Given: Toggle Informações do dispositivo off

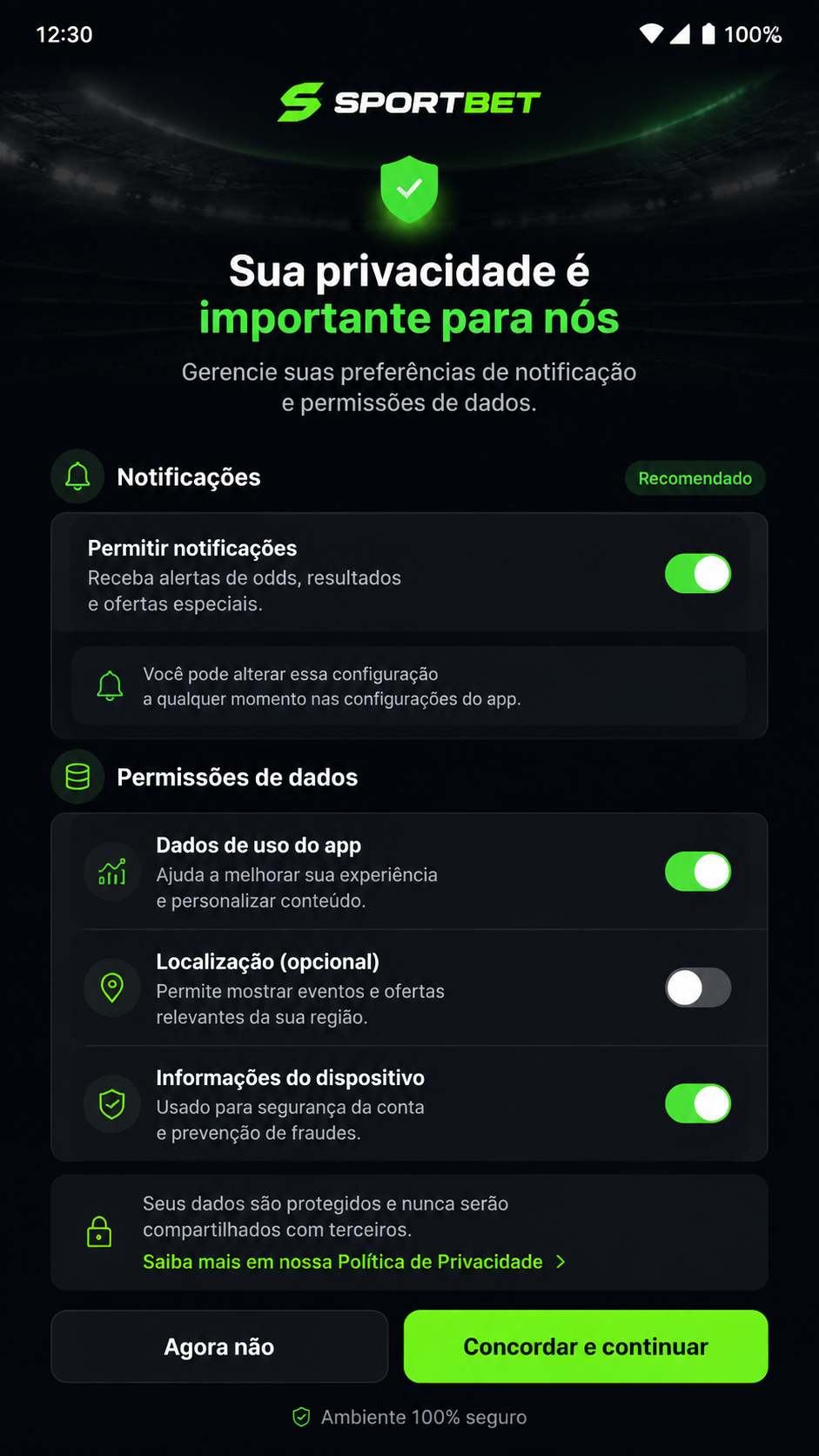Looking at the screenshot, I should [x=698, y=1103].
